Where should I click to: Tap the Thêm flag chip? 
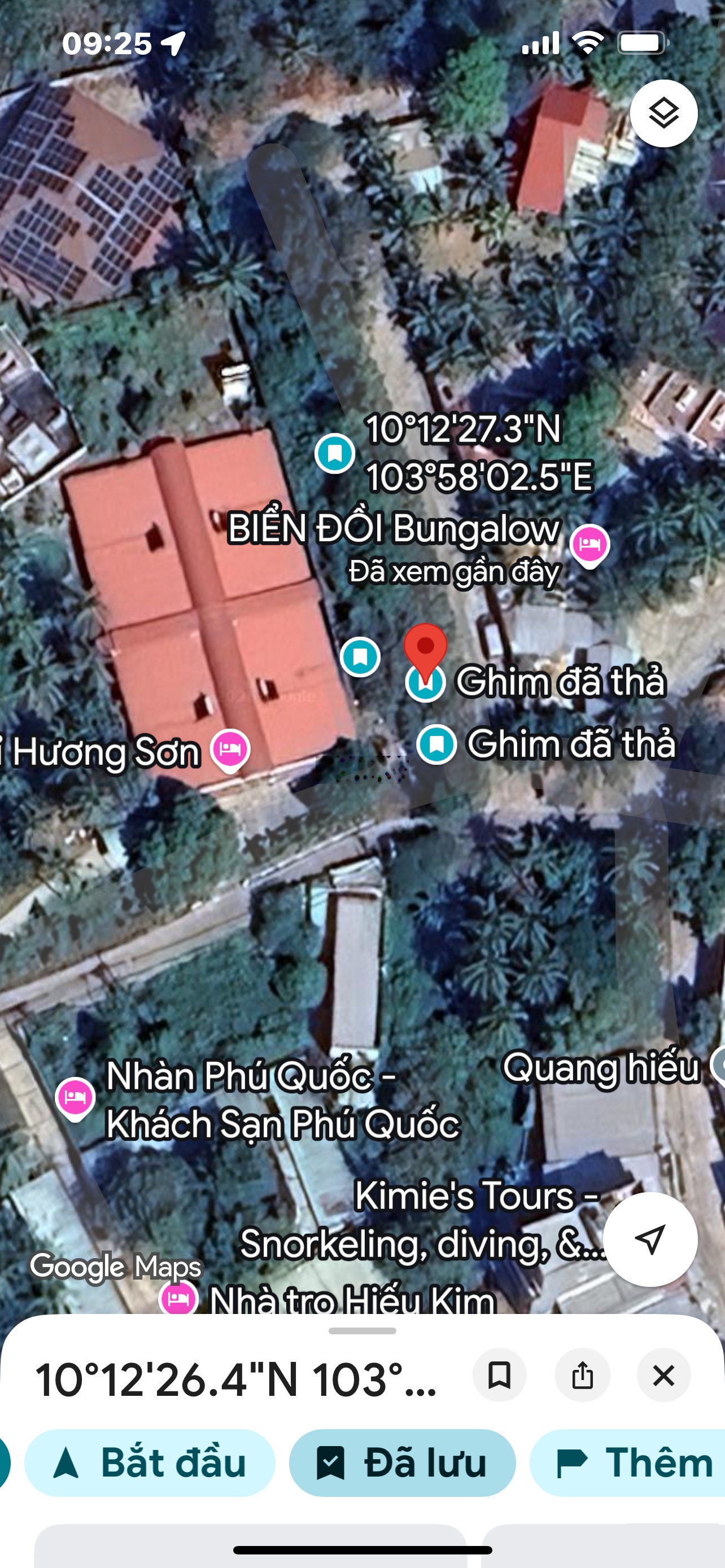click(633, 1462)
